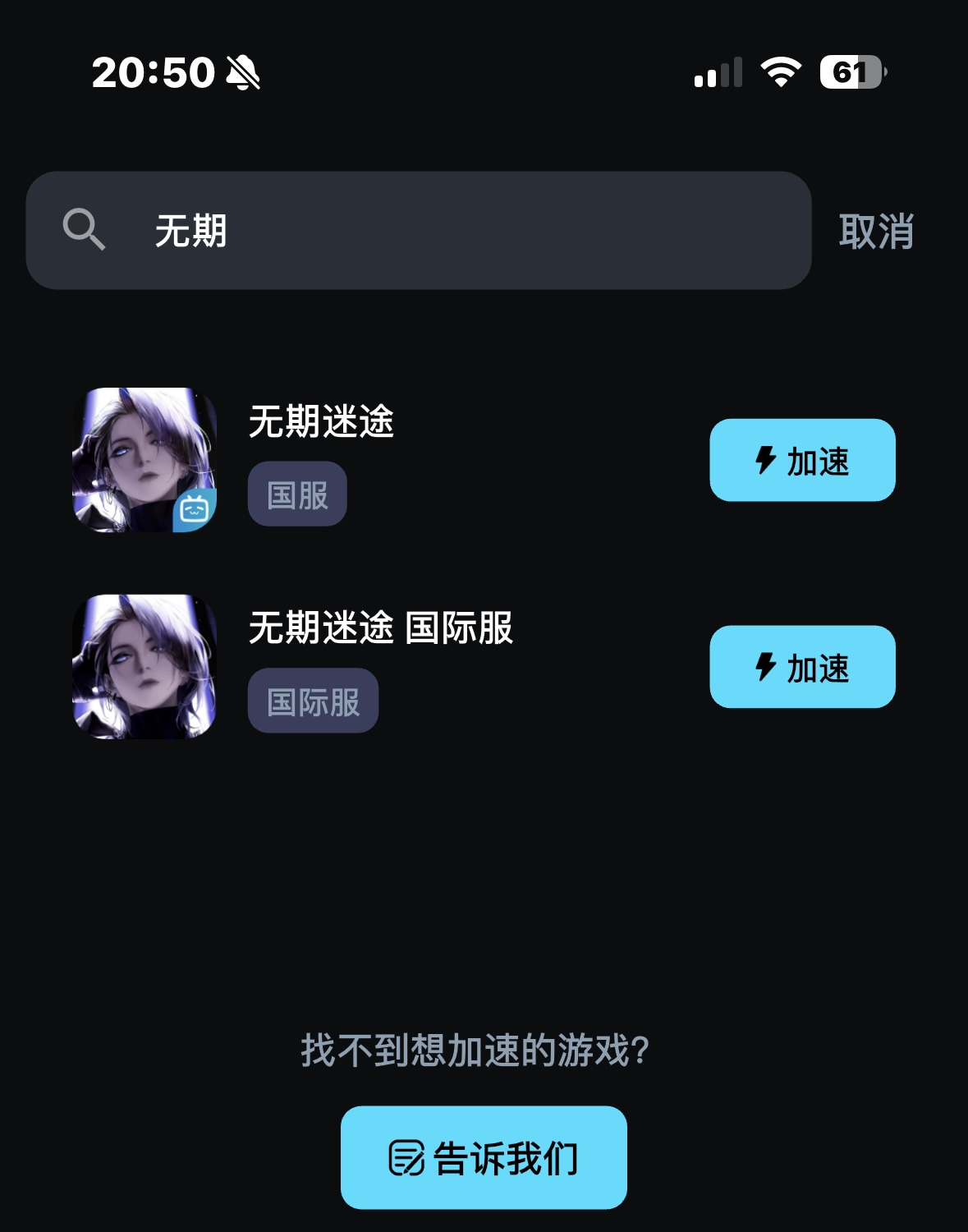Tap the search field containing 无期
Viewport: 968px width, 1232px height.
[x=419, y=231]
